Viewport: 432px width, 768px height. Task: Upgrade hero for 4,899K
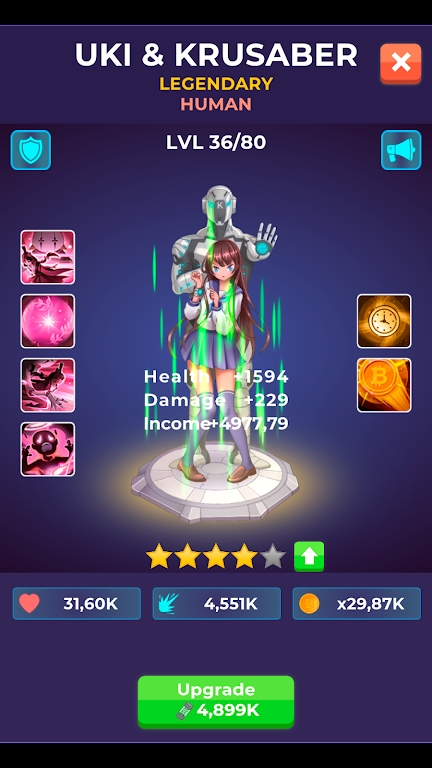point(216,701)
